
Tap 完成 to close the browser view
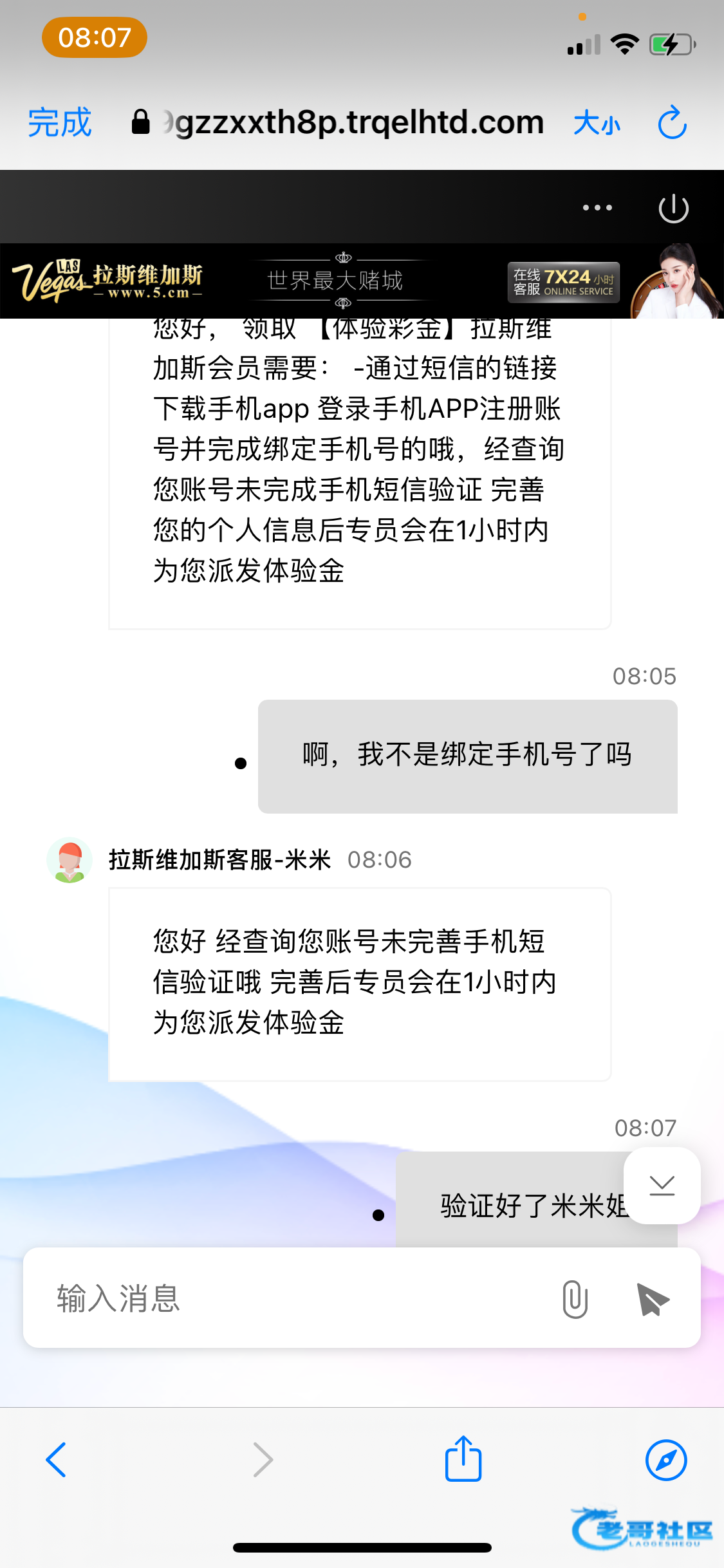[x=60, y=122]
